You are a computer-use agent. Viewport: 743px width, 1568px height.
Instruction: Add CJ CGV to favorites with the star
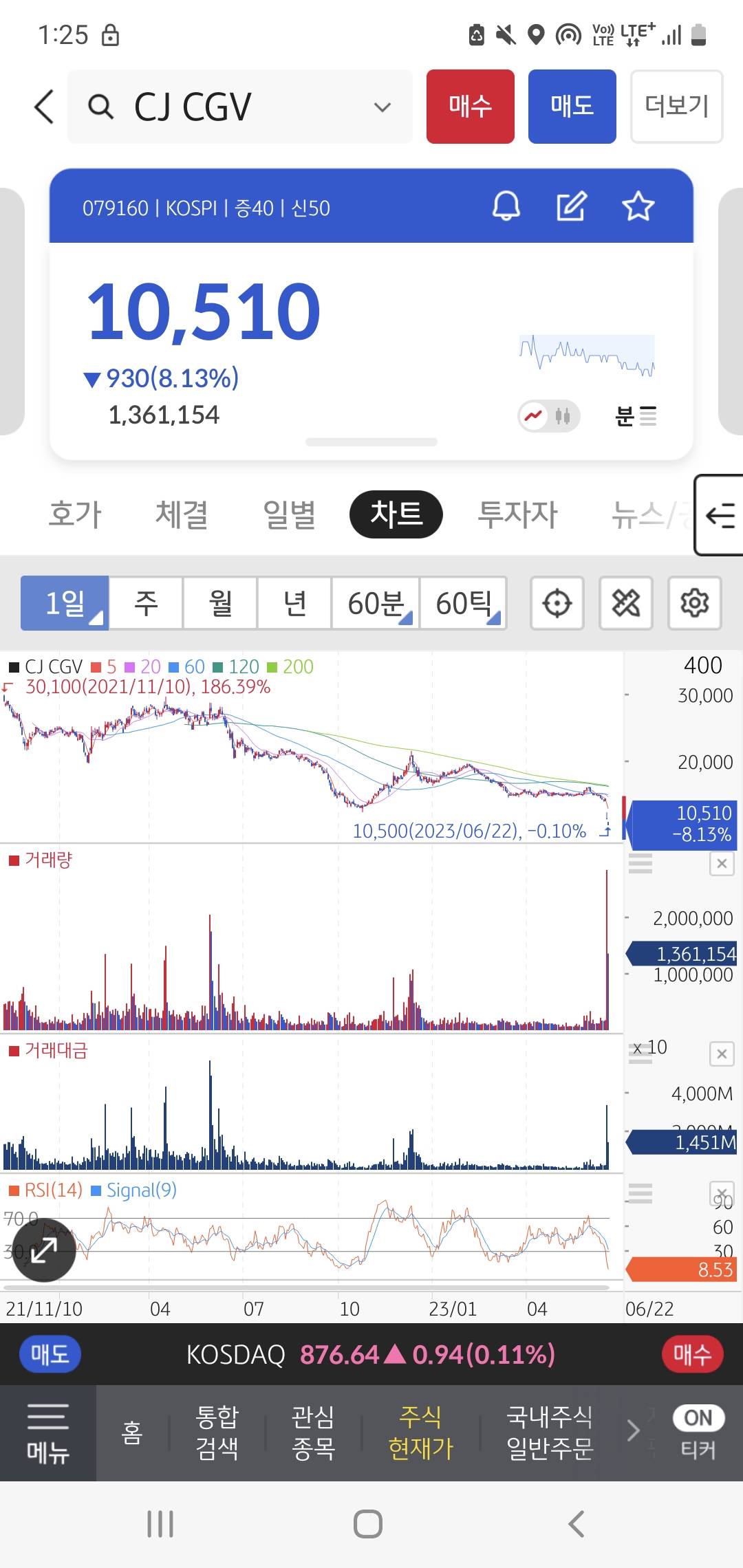(x=638, y=206)
